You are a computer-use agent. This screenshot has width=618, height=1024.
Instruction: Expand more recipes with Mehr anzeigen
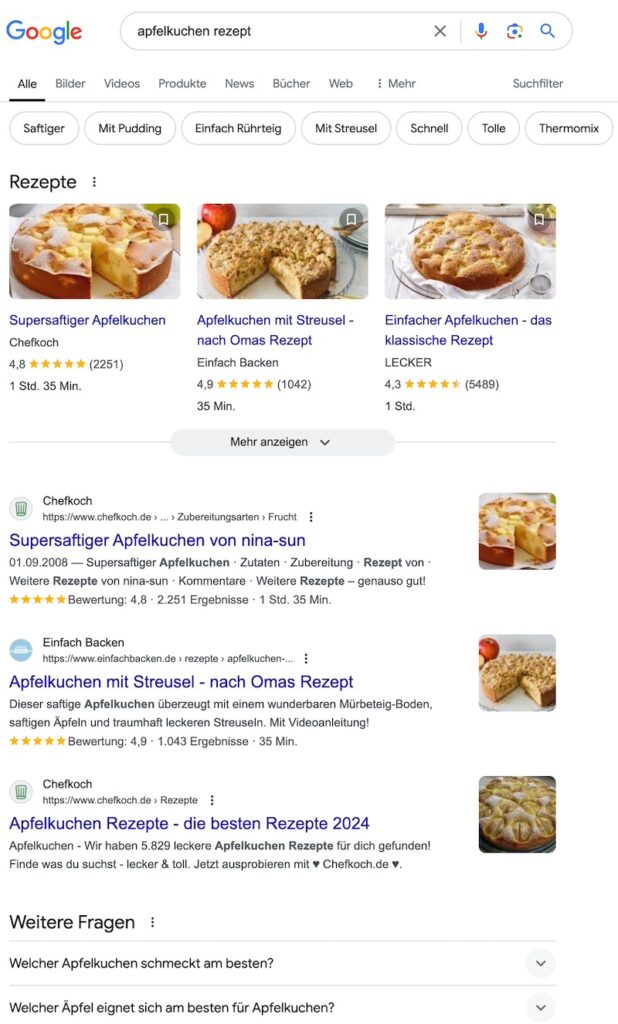point(282,442)
